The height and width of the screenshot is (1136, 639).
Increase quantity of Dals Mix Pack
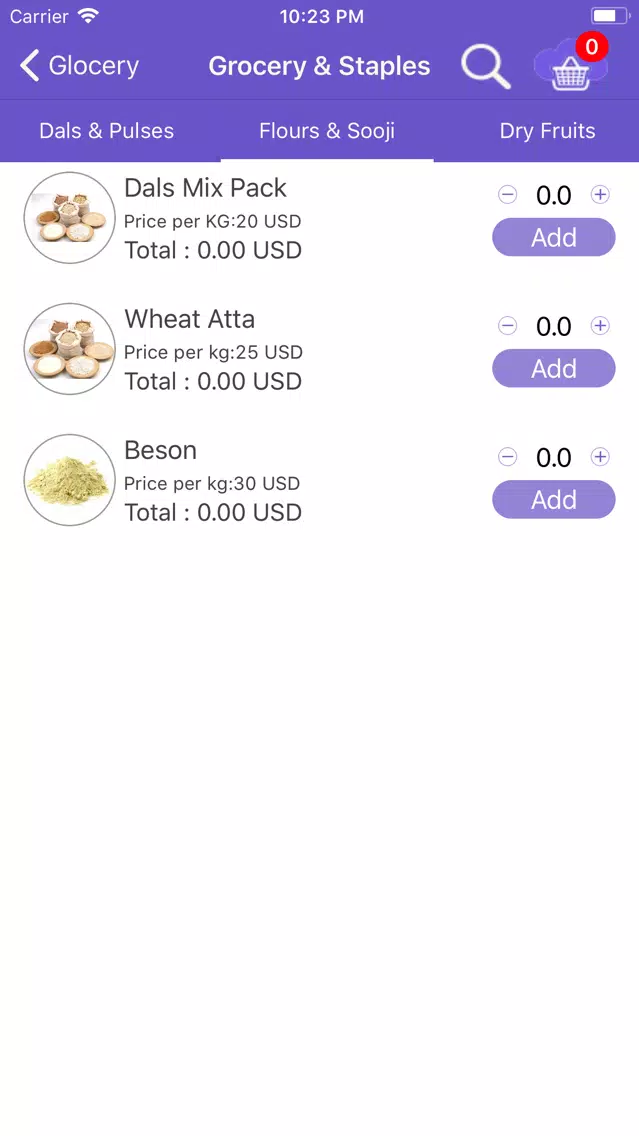[600, 194]
